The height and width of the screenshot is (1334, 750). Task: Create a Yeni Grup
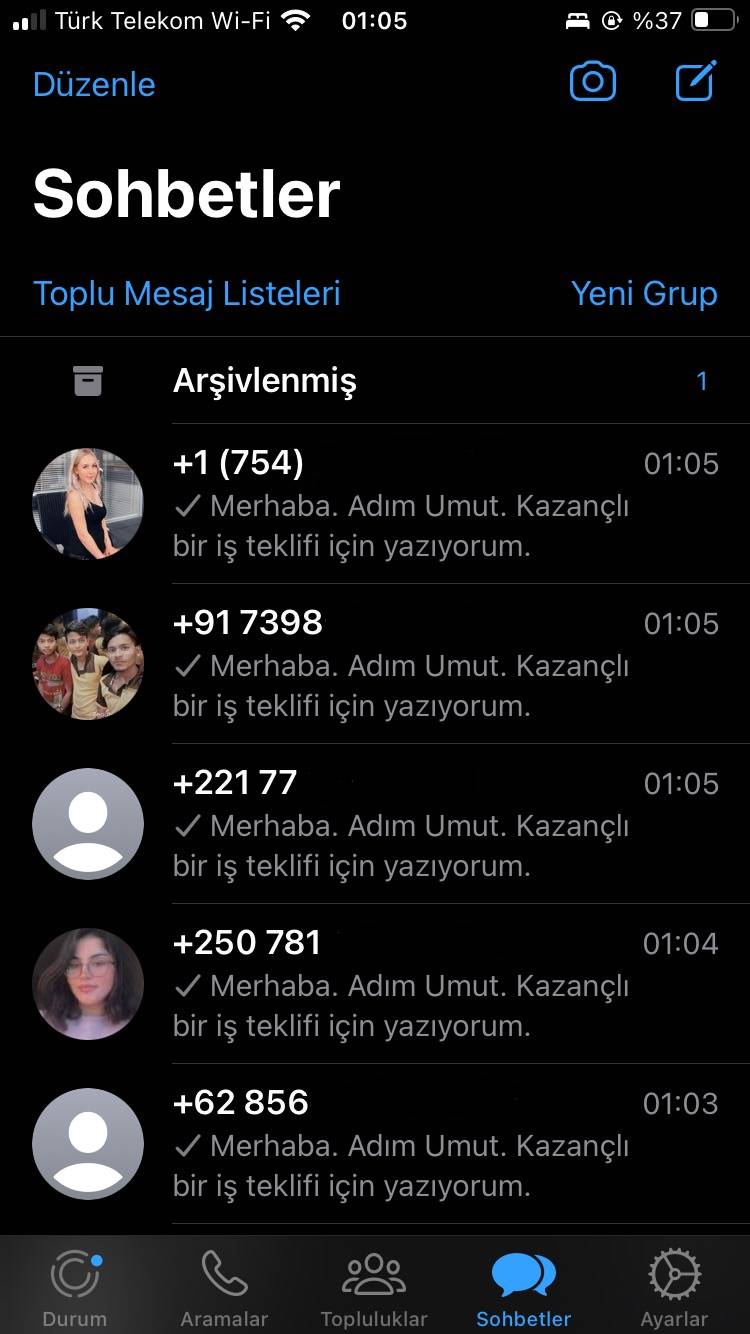(644, 293)
